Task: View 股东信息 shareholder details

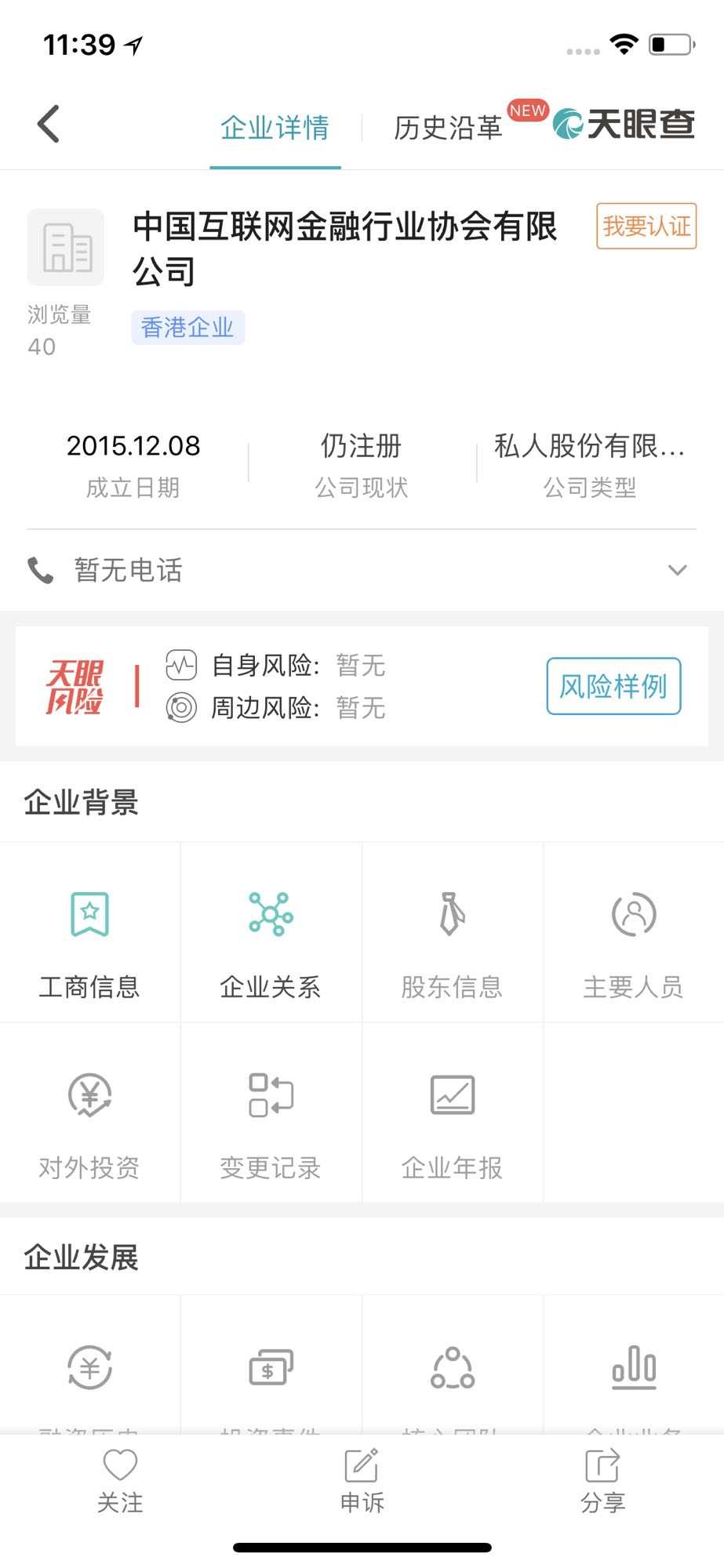Action: coord(452,941)
